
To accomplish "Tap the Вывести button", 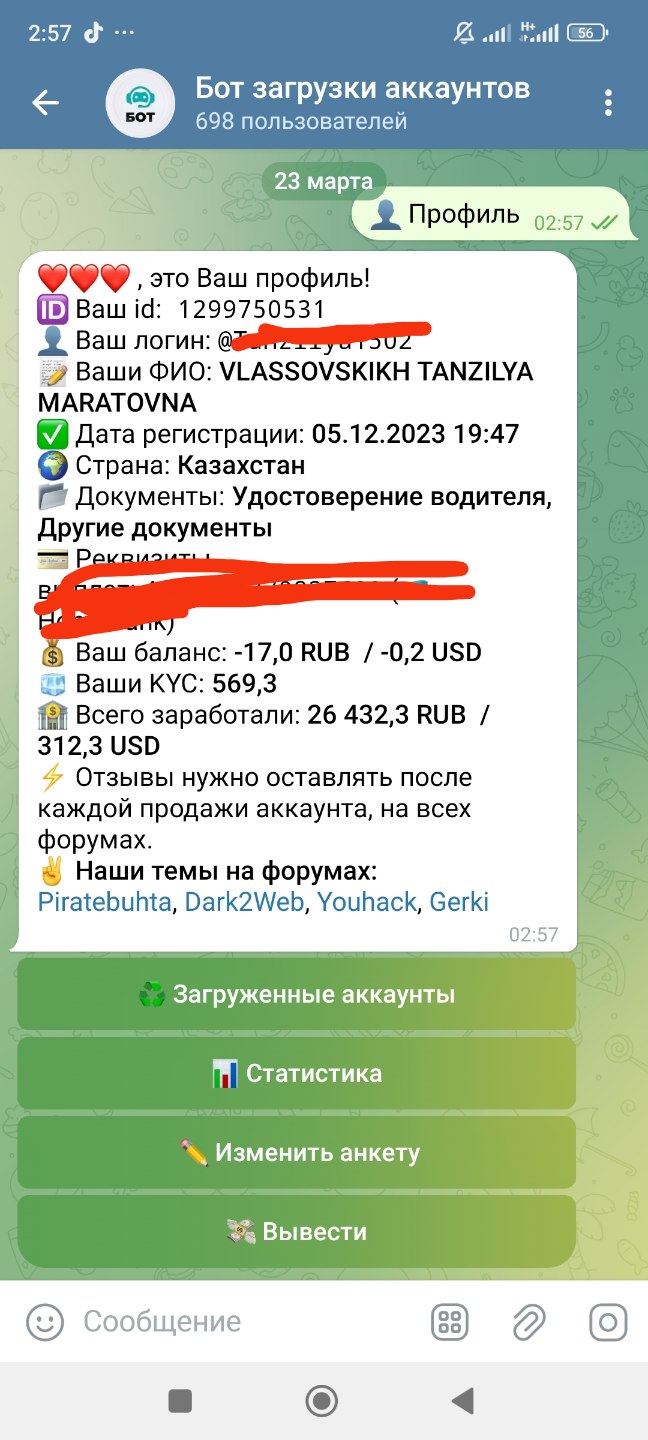I will [x=296, y=1231].
